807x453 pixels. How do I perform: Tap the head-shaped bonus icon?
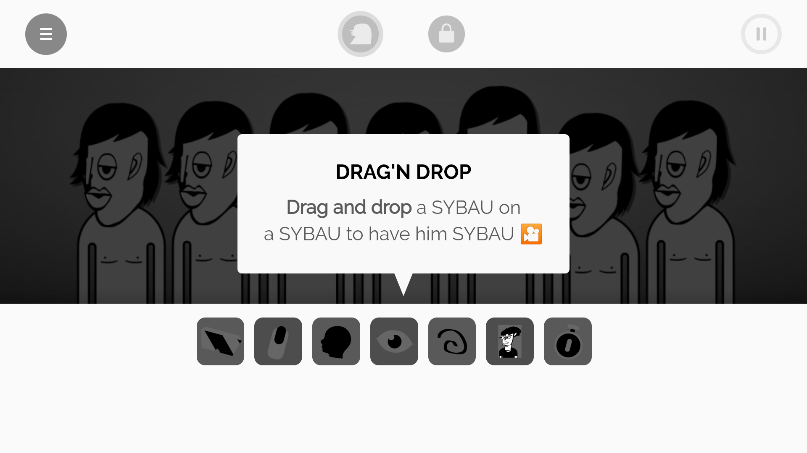point(360,34)
